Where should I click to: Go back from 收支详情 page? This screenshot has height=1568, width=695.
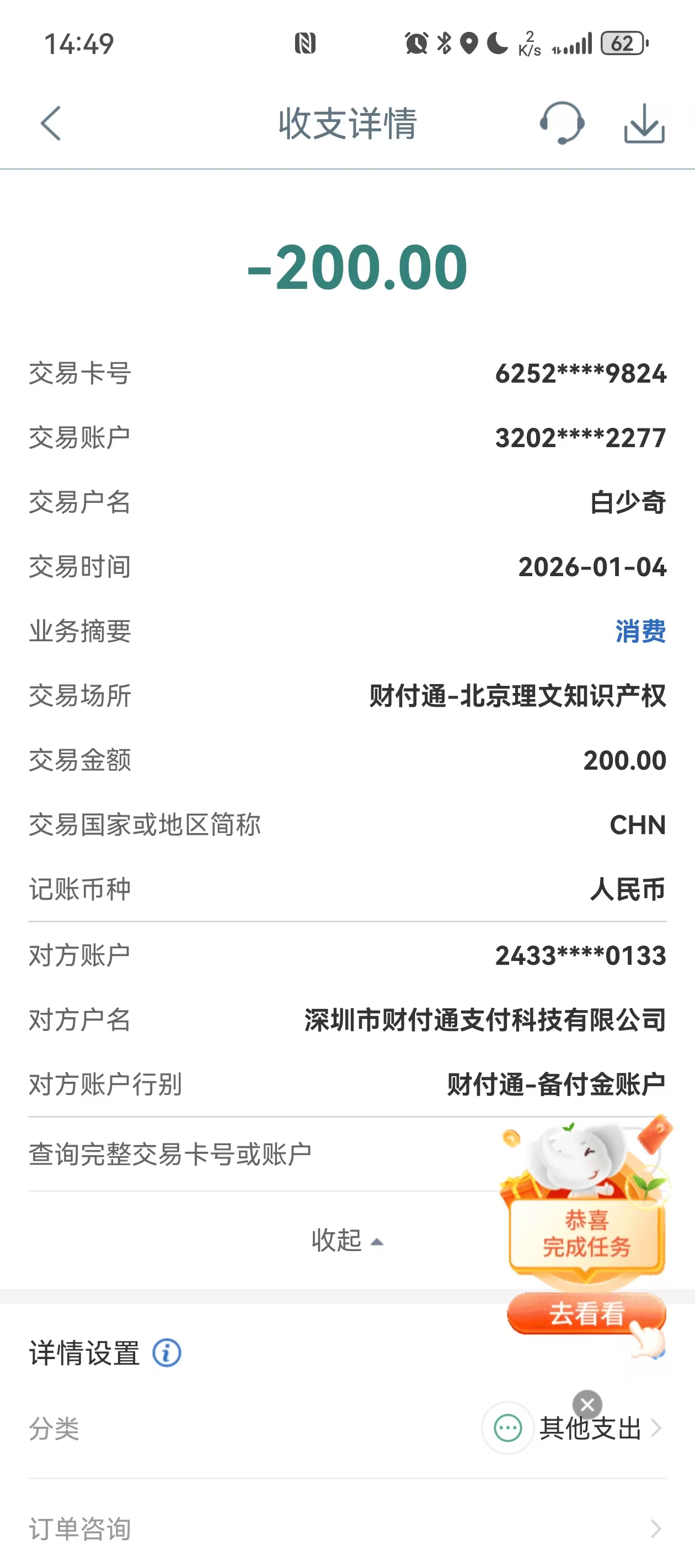pyautogui.click(x=51, y=123)
